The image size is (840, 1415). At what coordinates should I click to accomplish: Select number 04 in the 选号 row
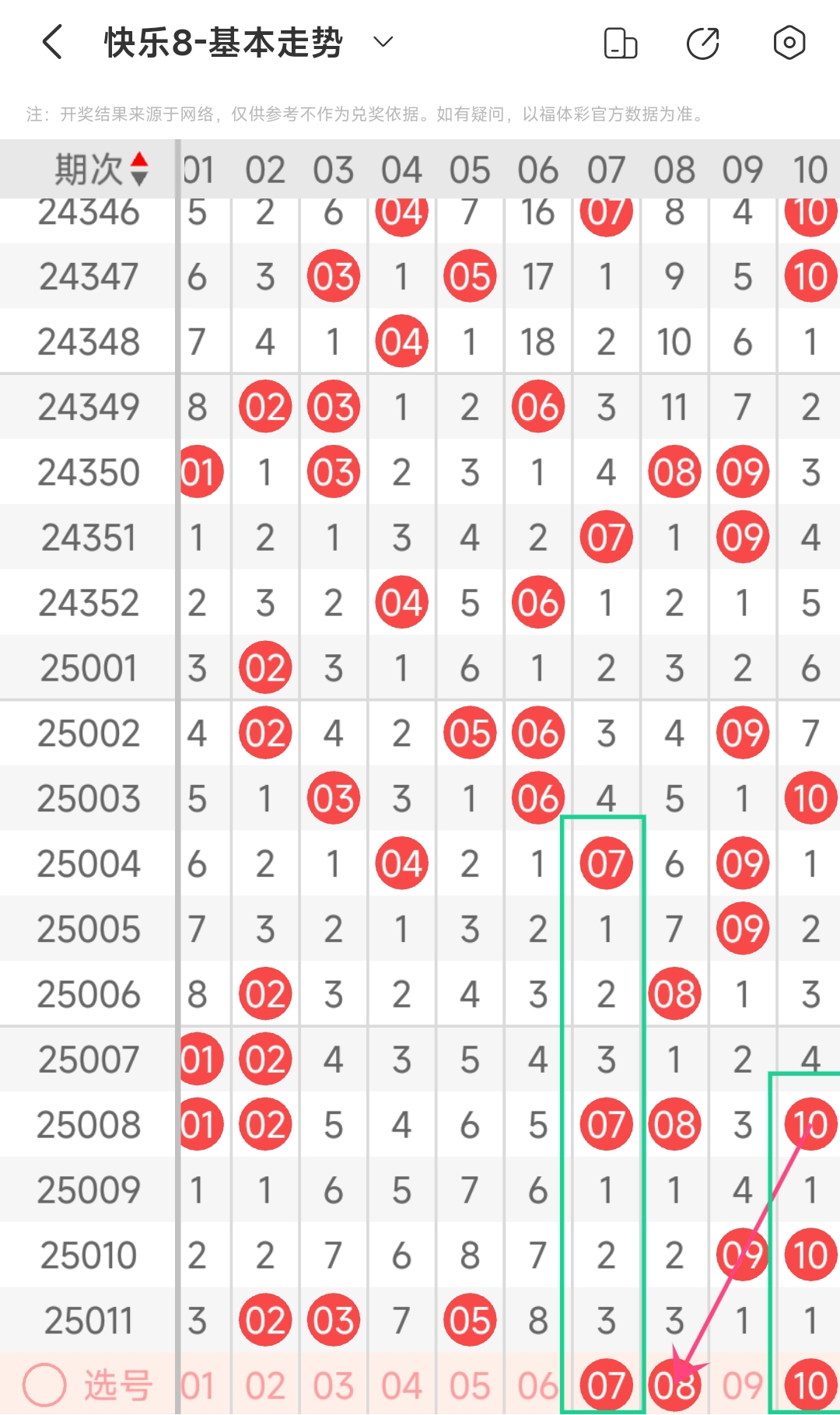[401, 1385]
